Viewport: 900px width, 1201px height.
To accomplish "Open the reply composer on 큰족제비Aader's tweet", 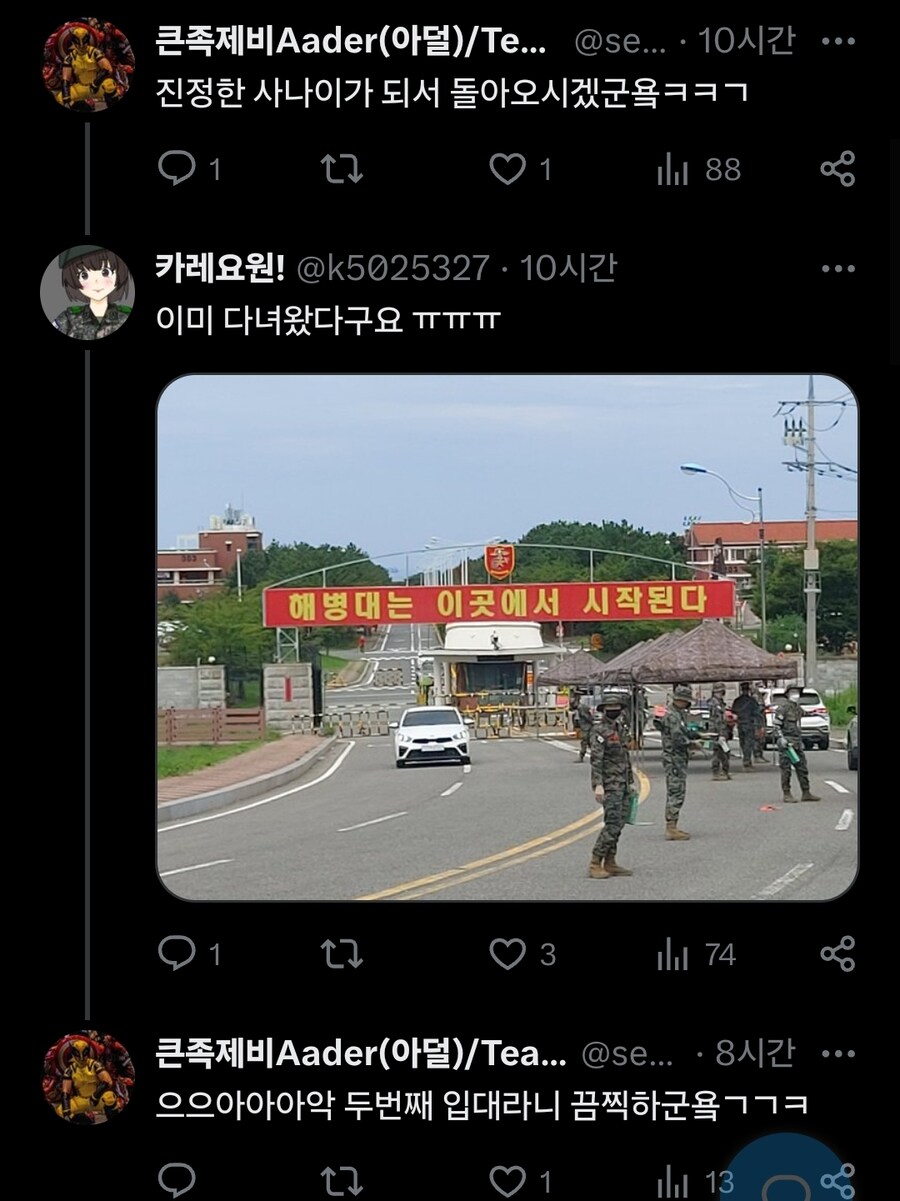I will [x=178, y=171].
